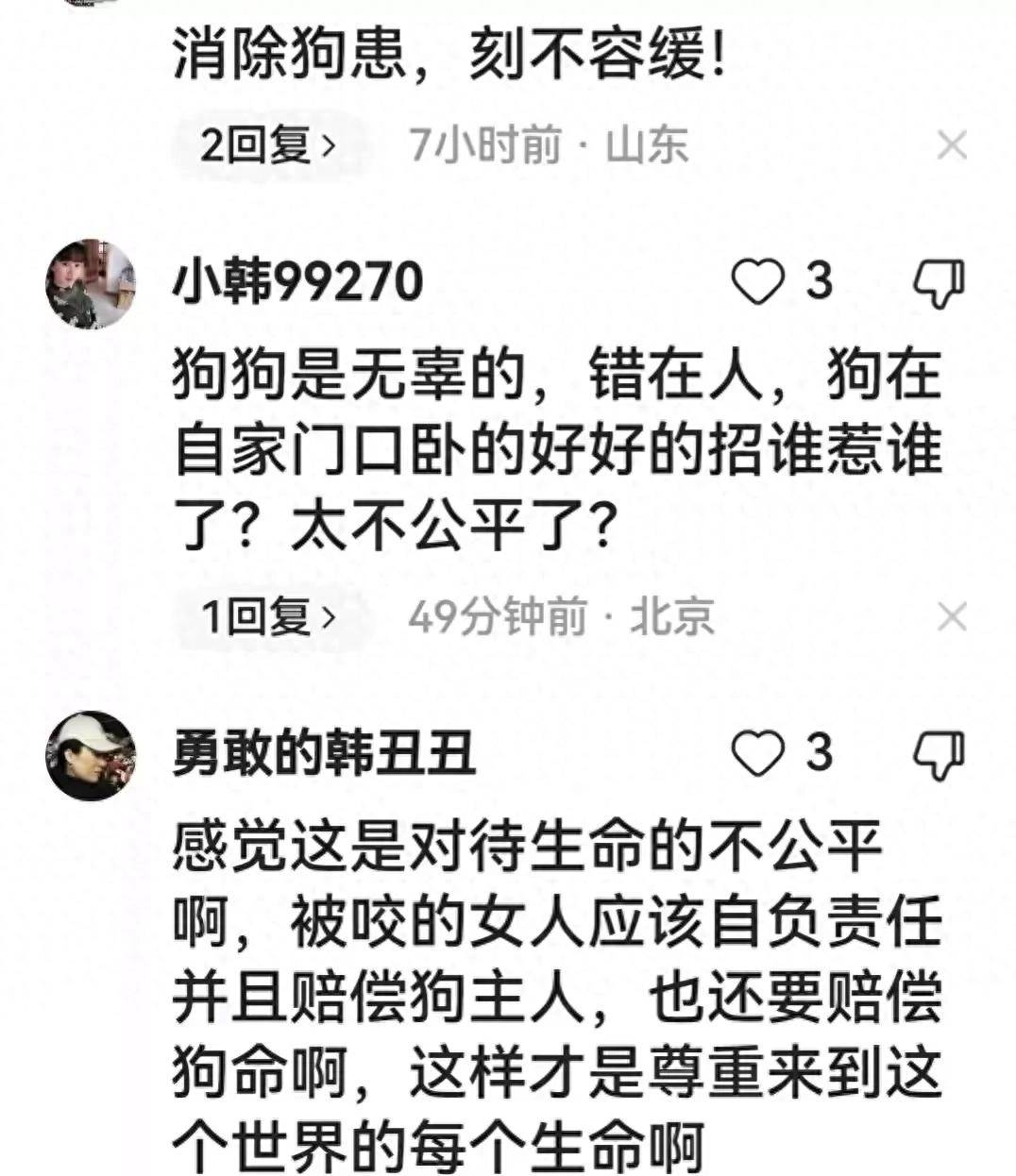The image size is (1016, 1176).
Task: Tap username 勇敢的韩丑丑
Action: pyautogui.click(x=324, y=754)
